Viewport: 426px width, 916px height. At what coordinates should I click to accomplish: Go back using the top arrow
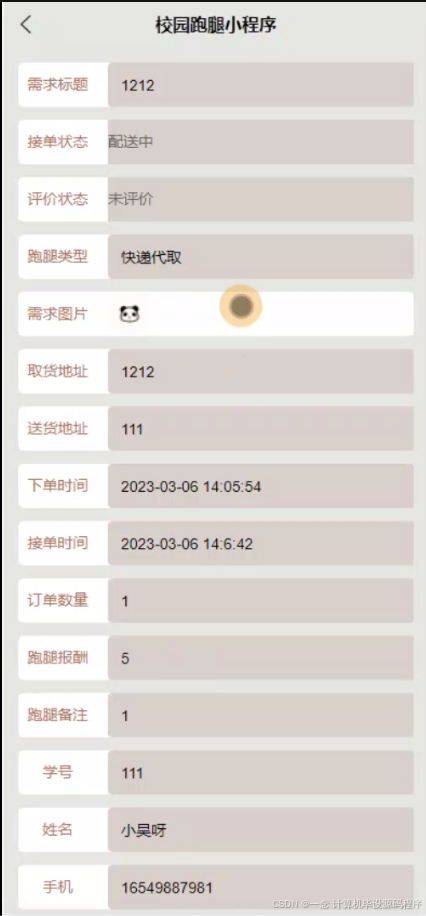[x=26, y=25]
